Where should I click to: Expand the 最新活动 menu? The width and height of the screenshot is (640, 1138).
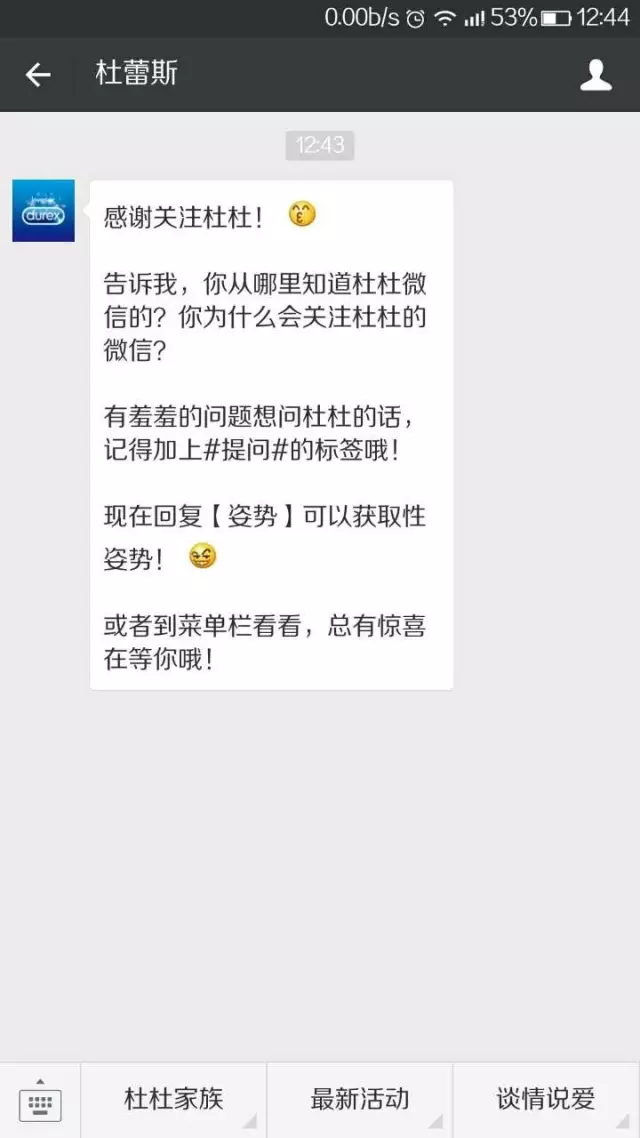point(360,1100)
